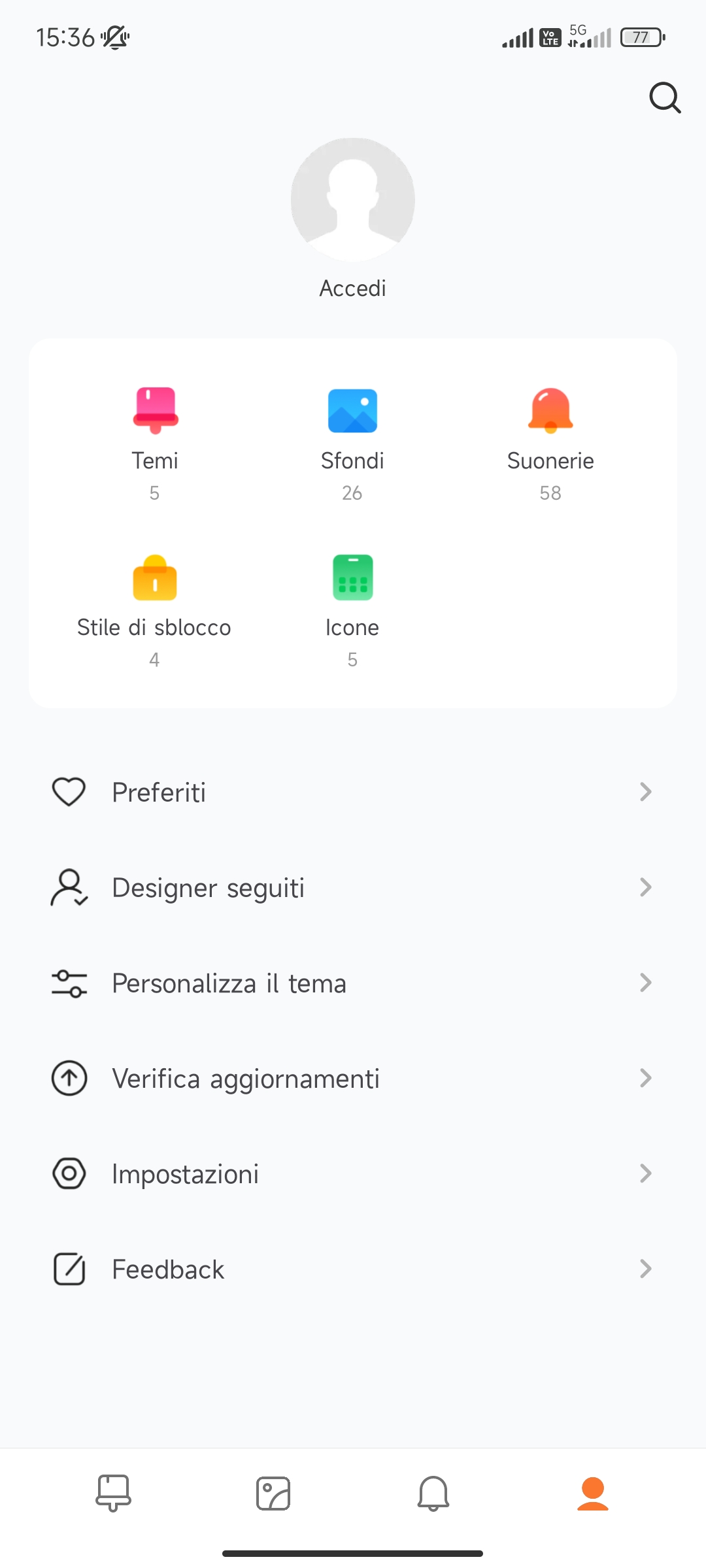The height and width of the screenshot is (1568, 706).
Task: Show Designer seguiti
Action: (x=353, y=887)
